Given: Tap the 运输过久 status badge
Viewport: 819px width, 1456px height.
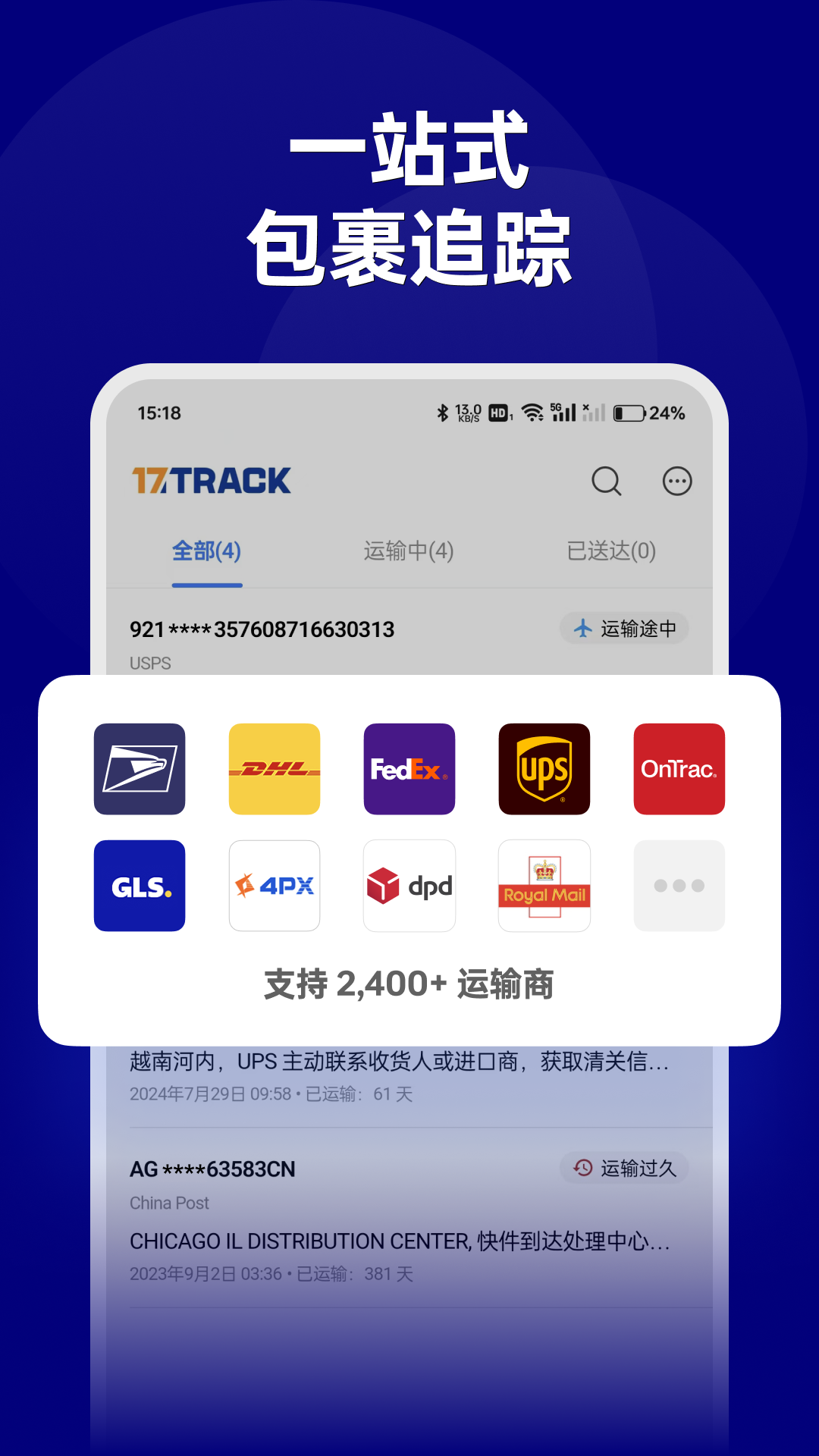Looking at the screenshot, I should point(623,1169).
